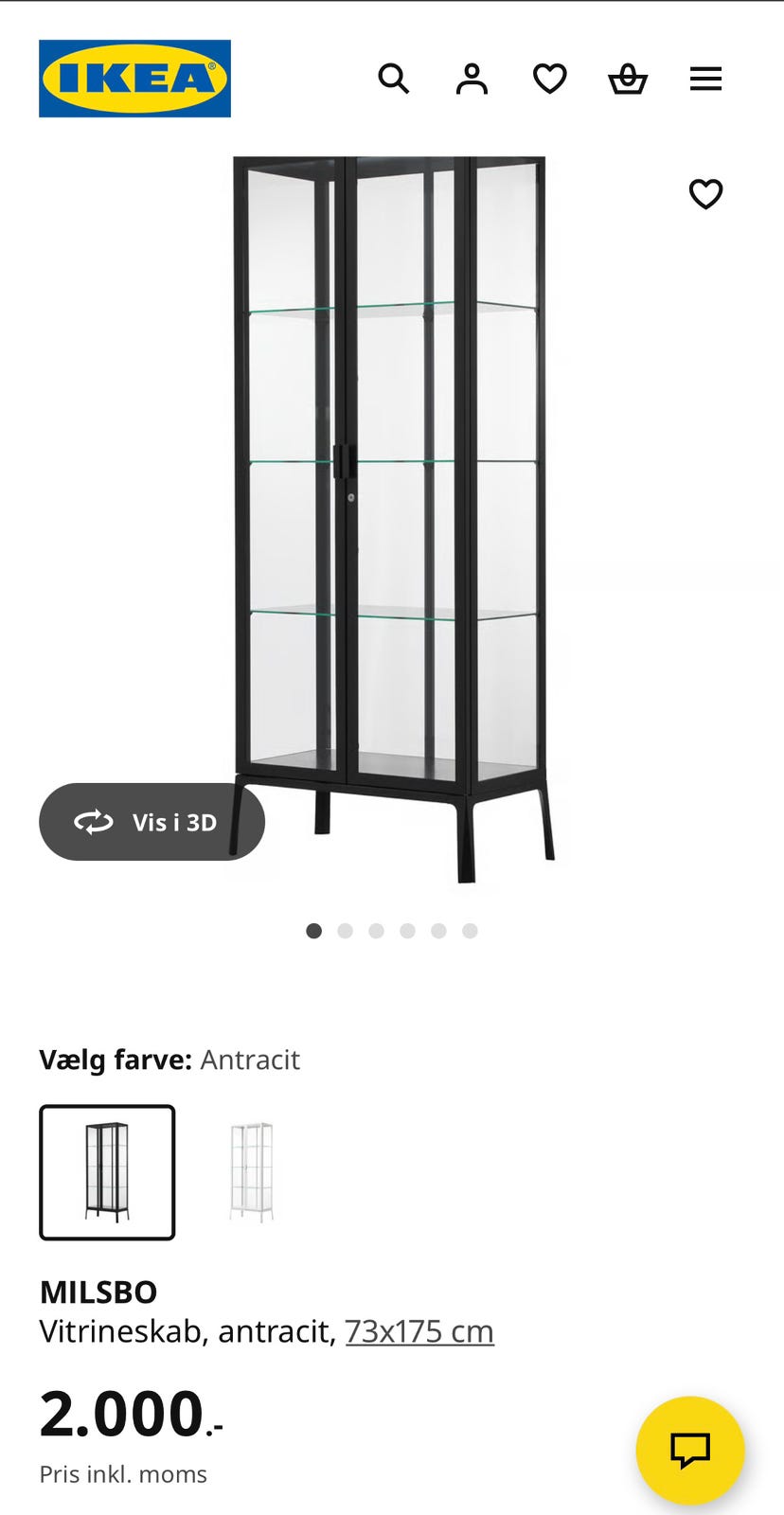Click the IKEA logo
Image resolution: width=784 pixels, height=1515 pixels.
pos(134,79)
